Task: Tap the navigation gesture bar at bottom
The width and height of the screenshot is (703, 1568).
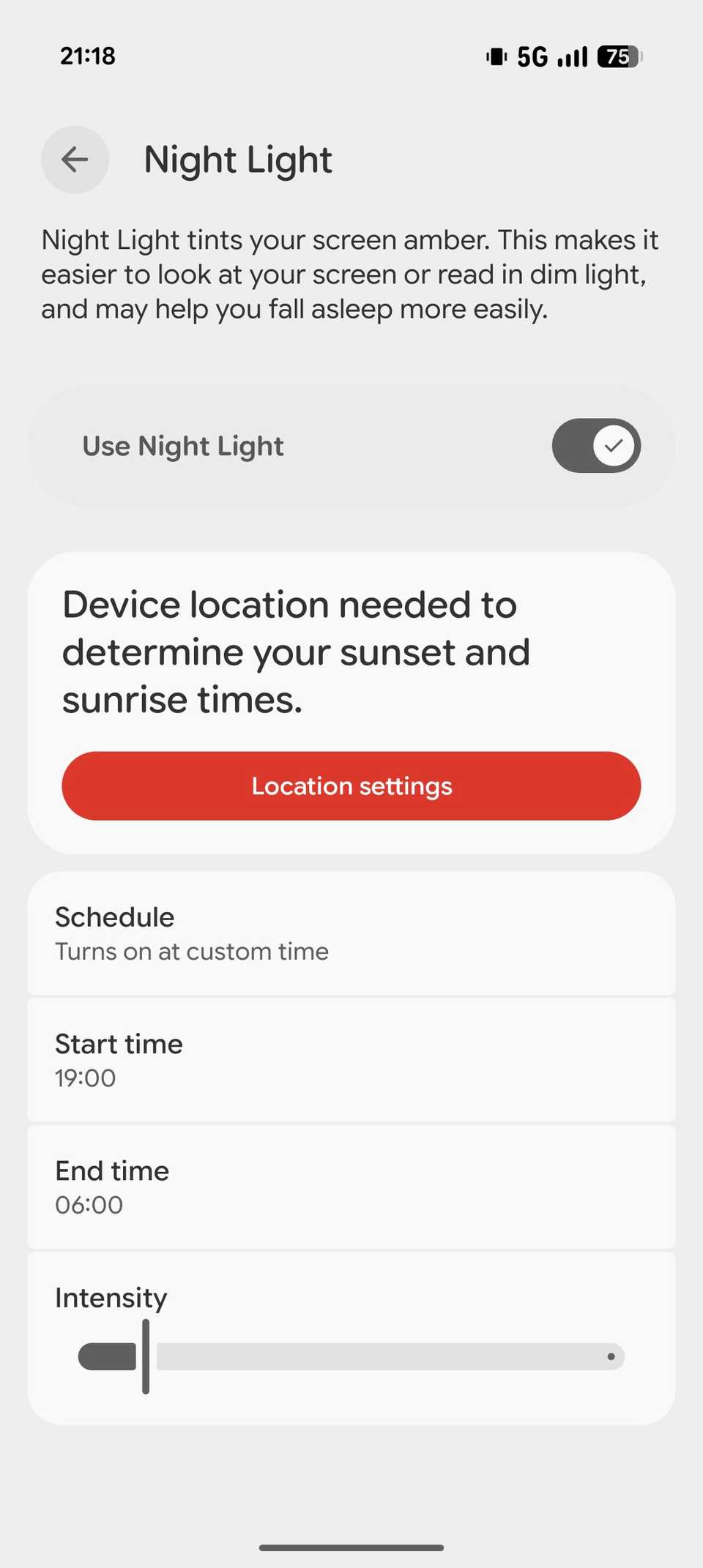Action: tap(351, 1547)
